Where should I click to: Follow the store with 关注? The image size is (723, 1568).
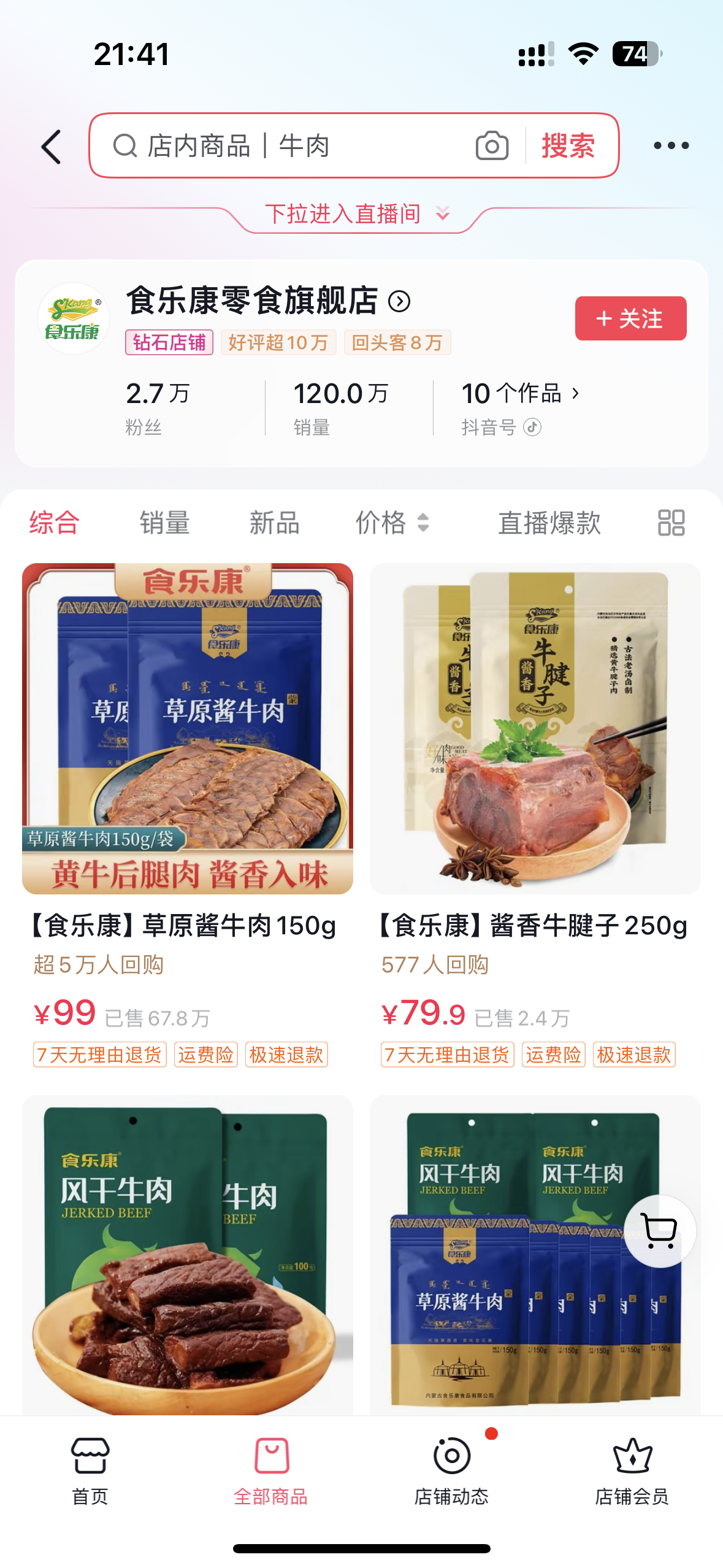coord(630,318)
